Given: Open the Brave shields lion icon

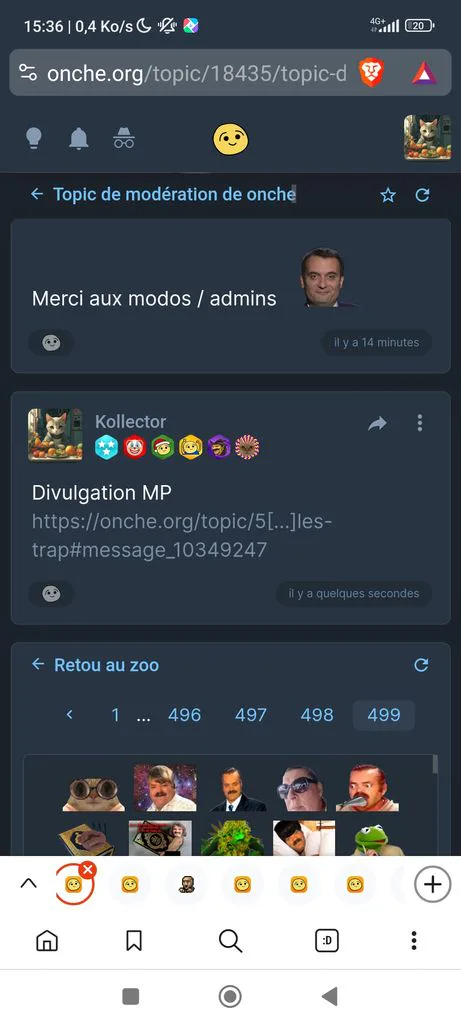Looking at the screenshot, I should (x=372, y=73).
